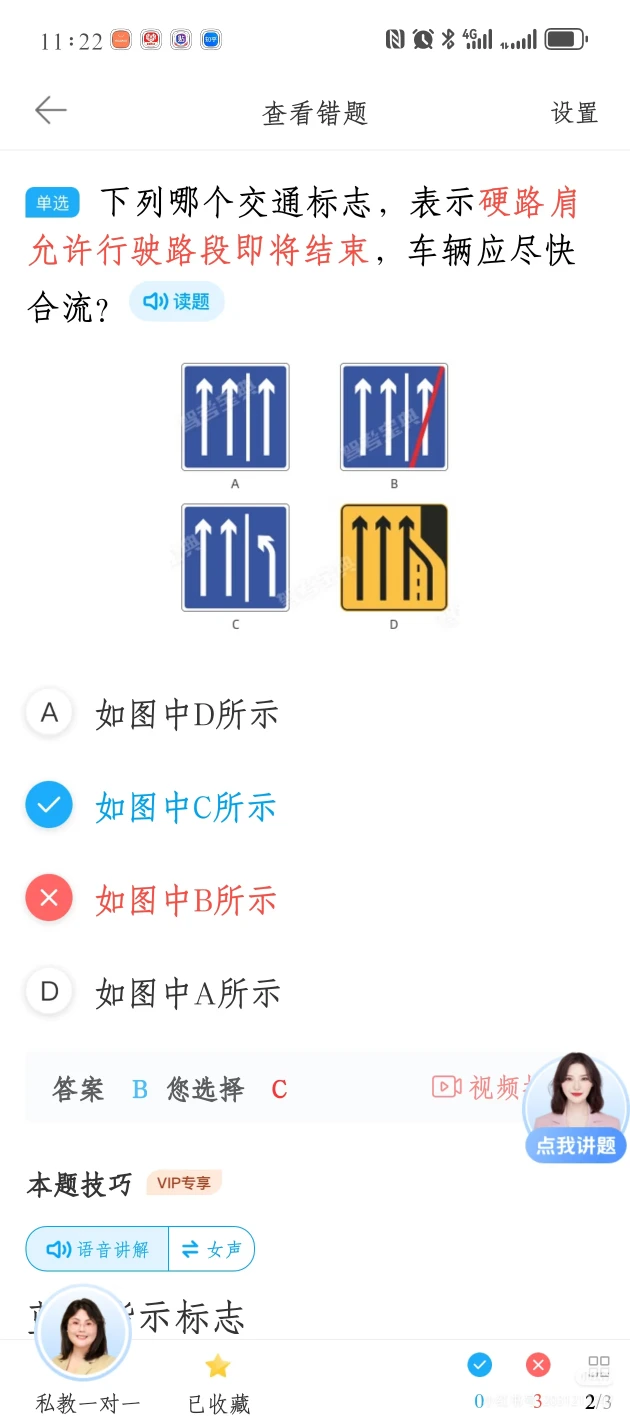Enlarge the traffic signs image
This screenshot has width=630, height=1422.
315,496
